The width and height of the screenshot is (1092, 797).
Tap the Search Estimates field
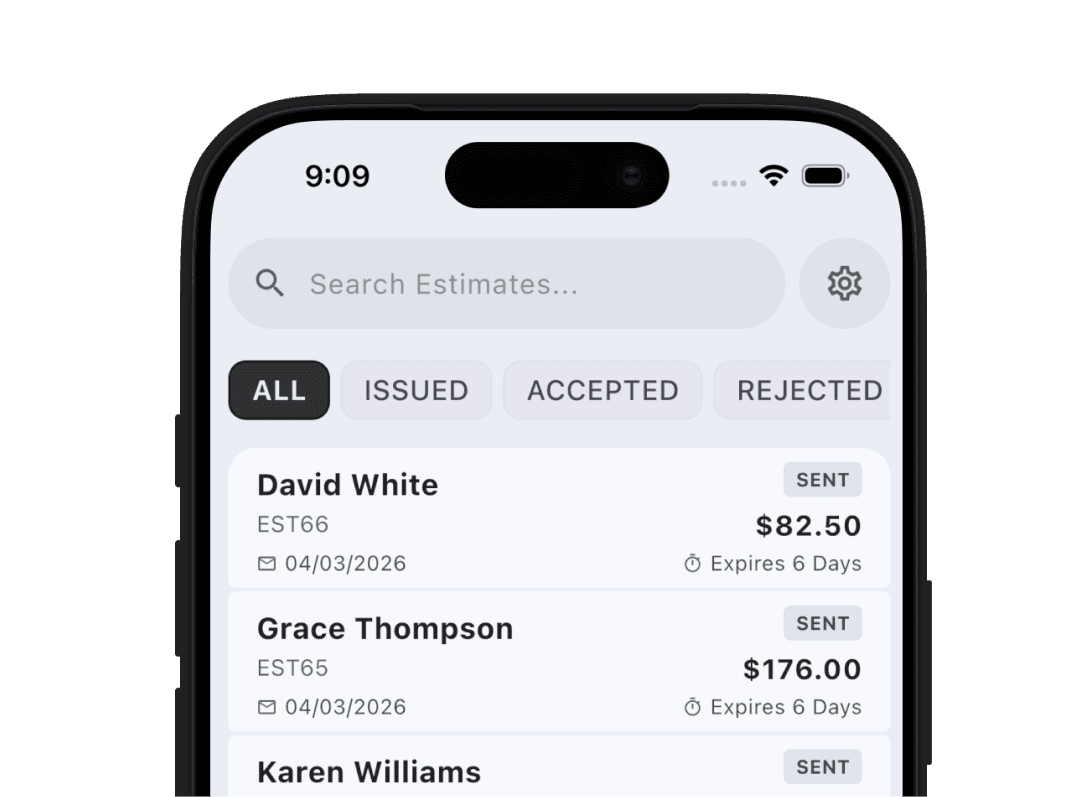(x=506, y=284)
